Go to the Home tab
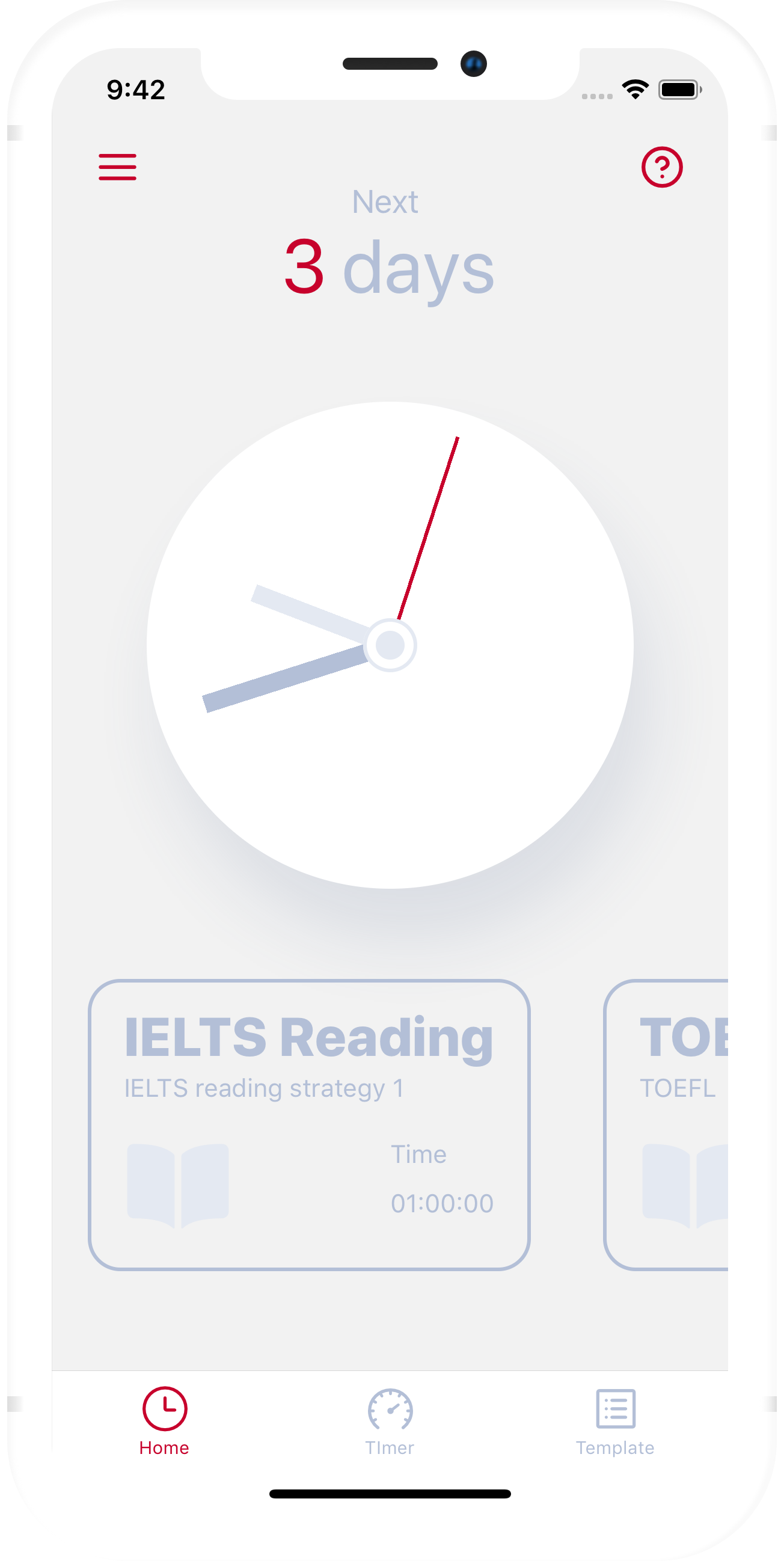Screen dimensions: 784x1561 click(x=164, y=1421)
